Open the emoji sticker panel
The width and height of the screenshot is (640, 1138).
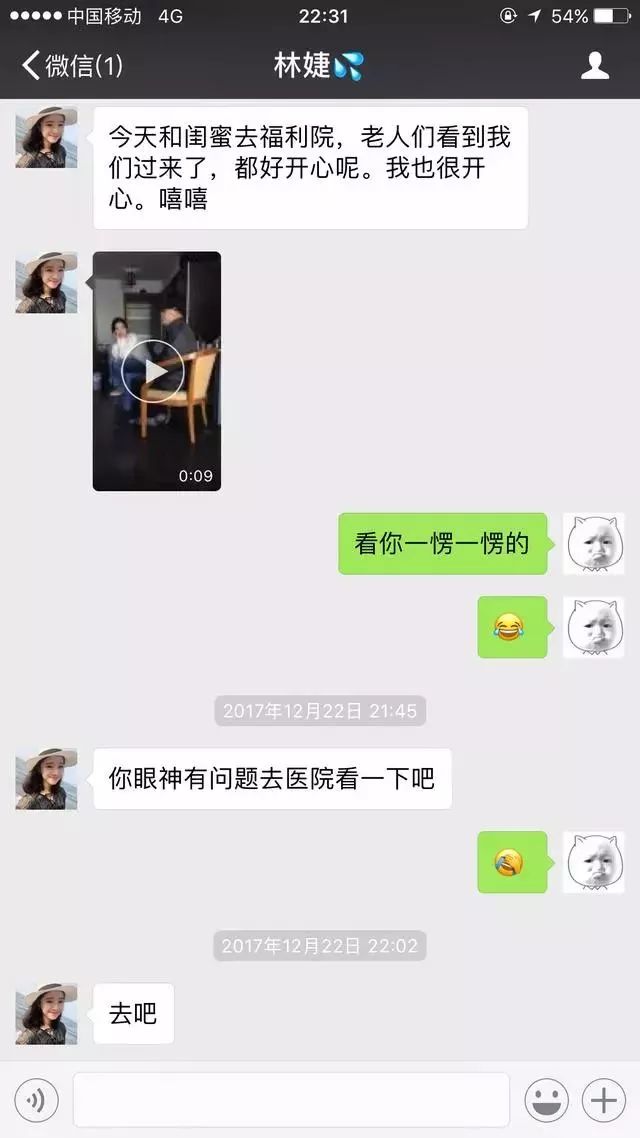point(546,1101)
